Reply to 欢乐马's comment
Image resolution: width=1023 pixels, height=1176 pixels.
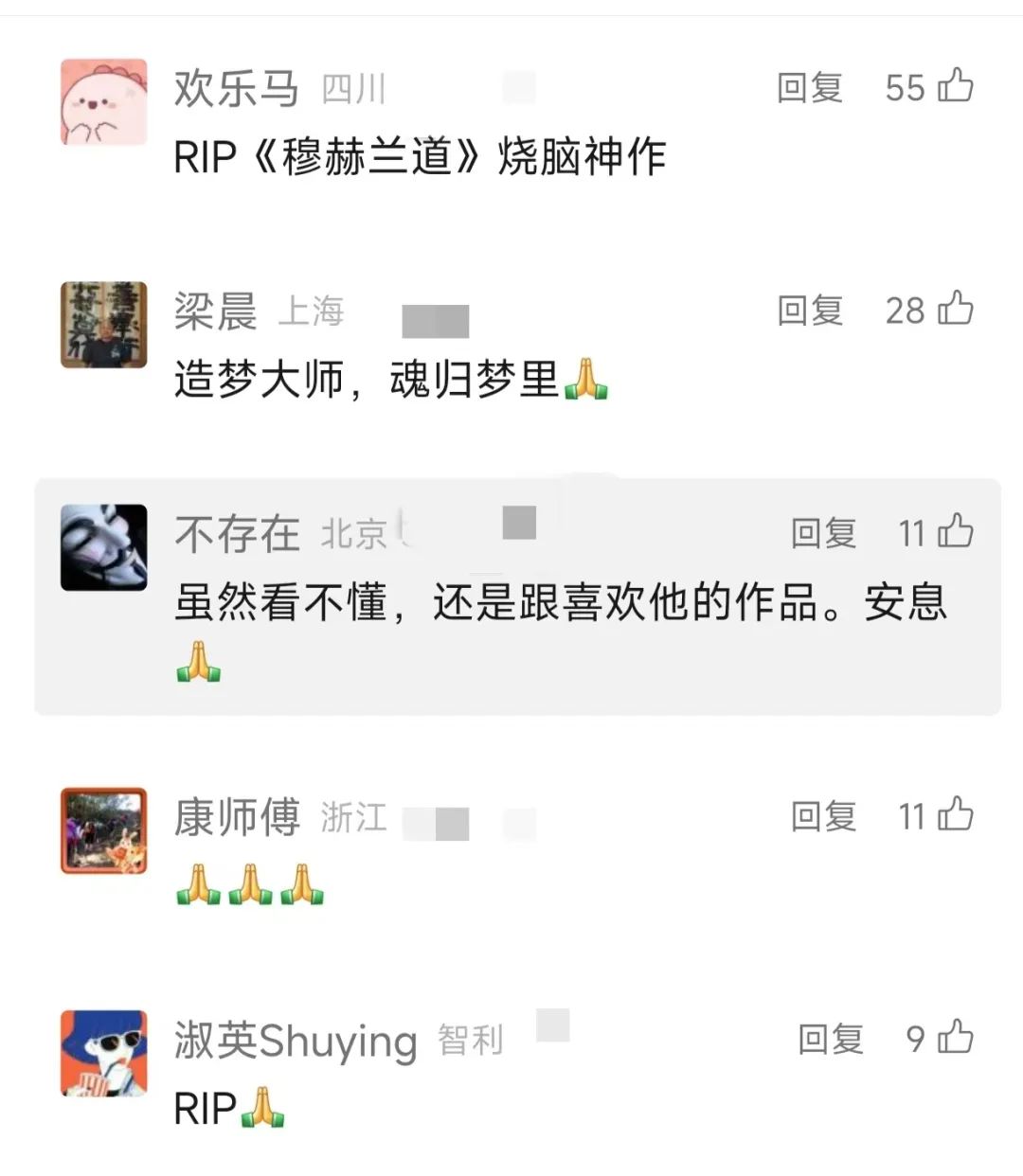coord(810,88)
